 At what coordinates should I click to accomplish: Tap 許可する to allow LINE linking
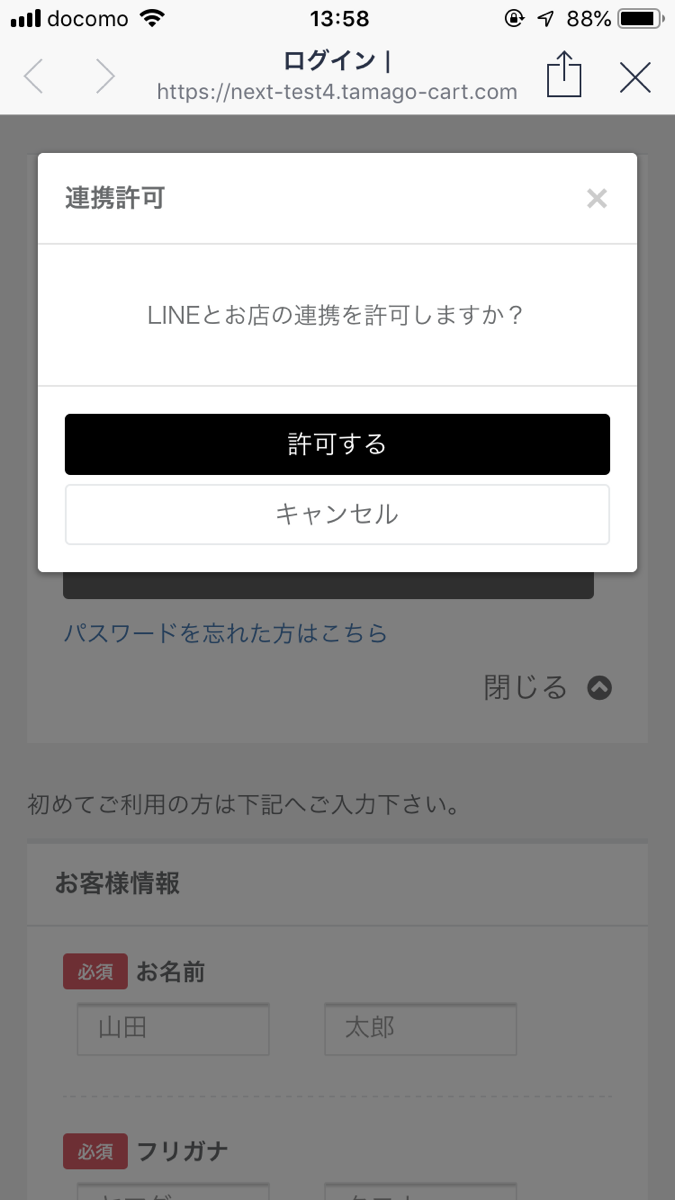pyautogui.click(x=337, y=444)
